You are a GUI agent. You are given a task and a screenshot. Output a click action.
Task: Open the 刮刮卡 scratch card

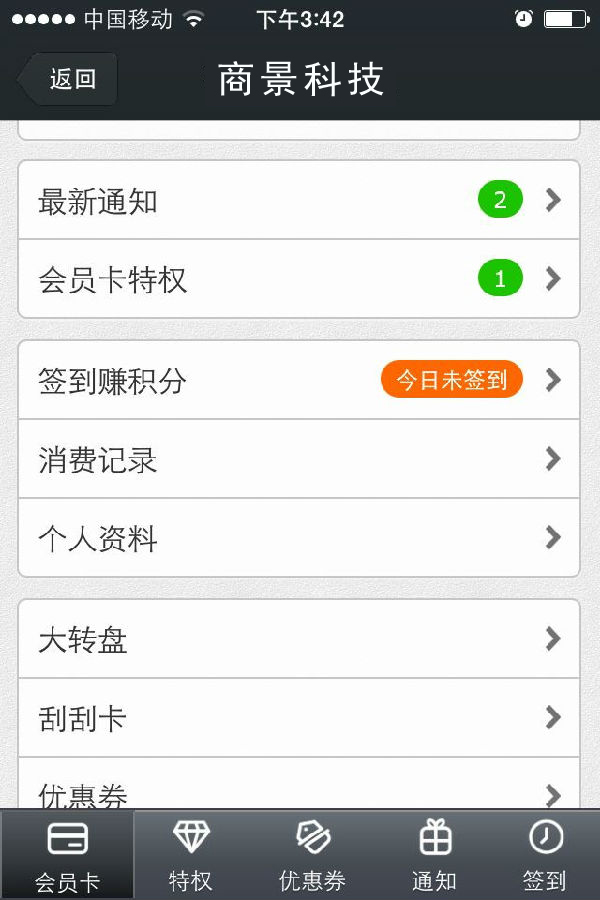[298, 718]
